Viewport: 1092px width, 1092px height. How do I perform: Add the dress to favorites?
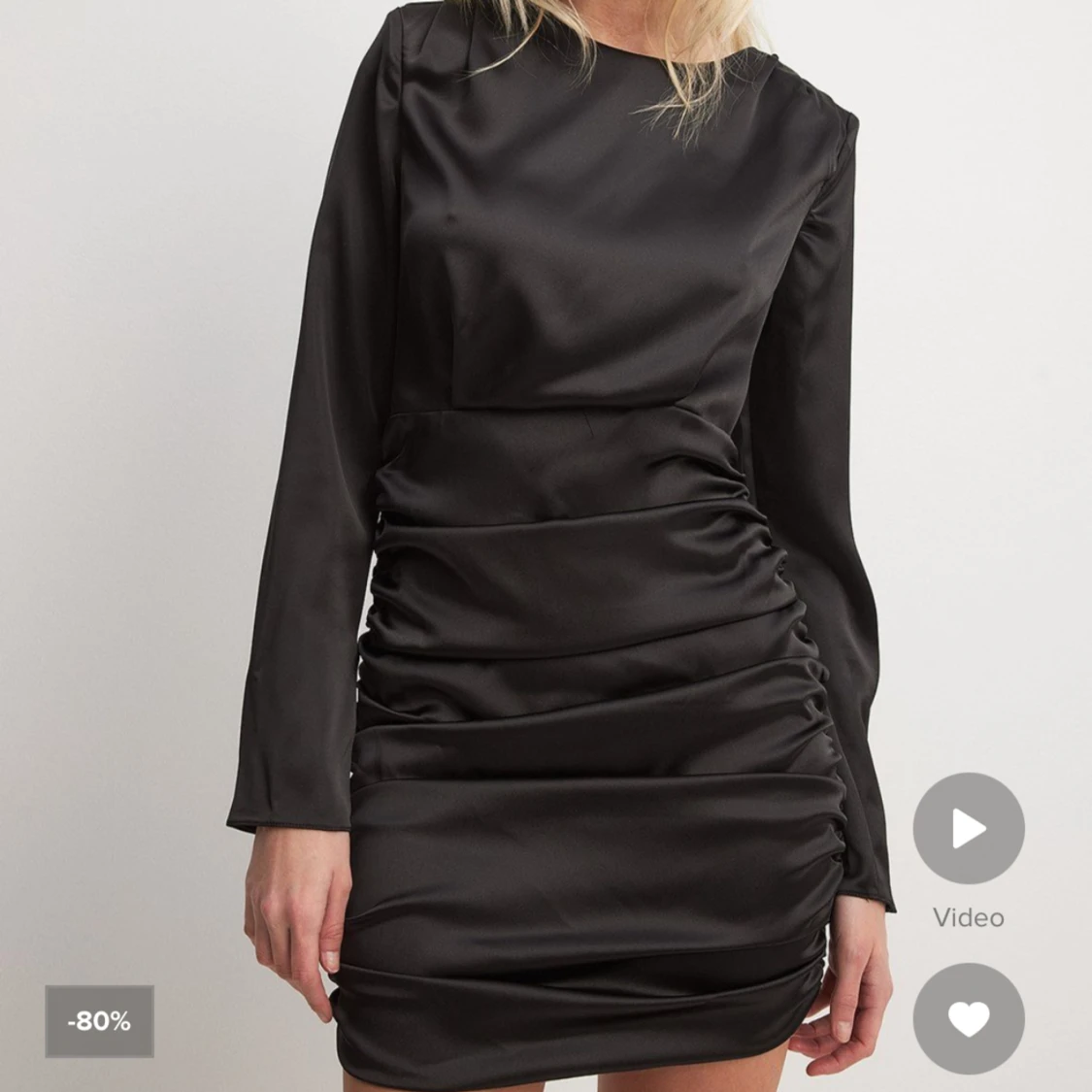(x=968, y=1018)
